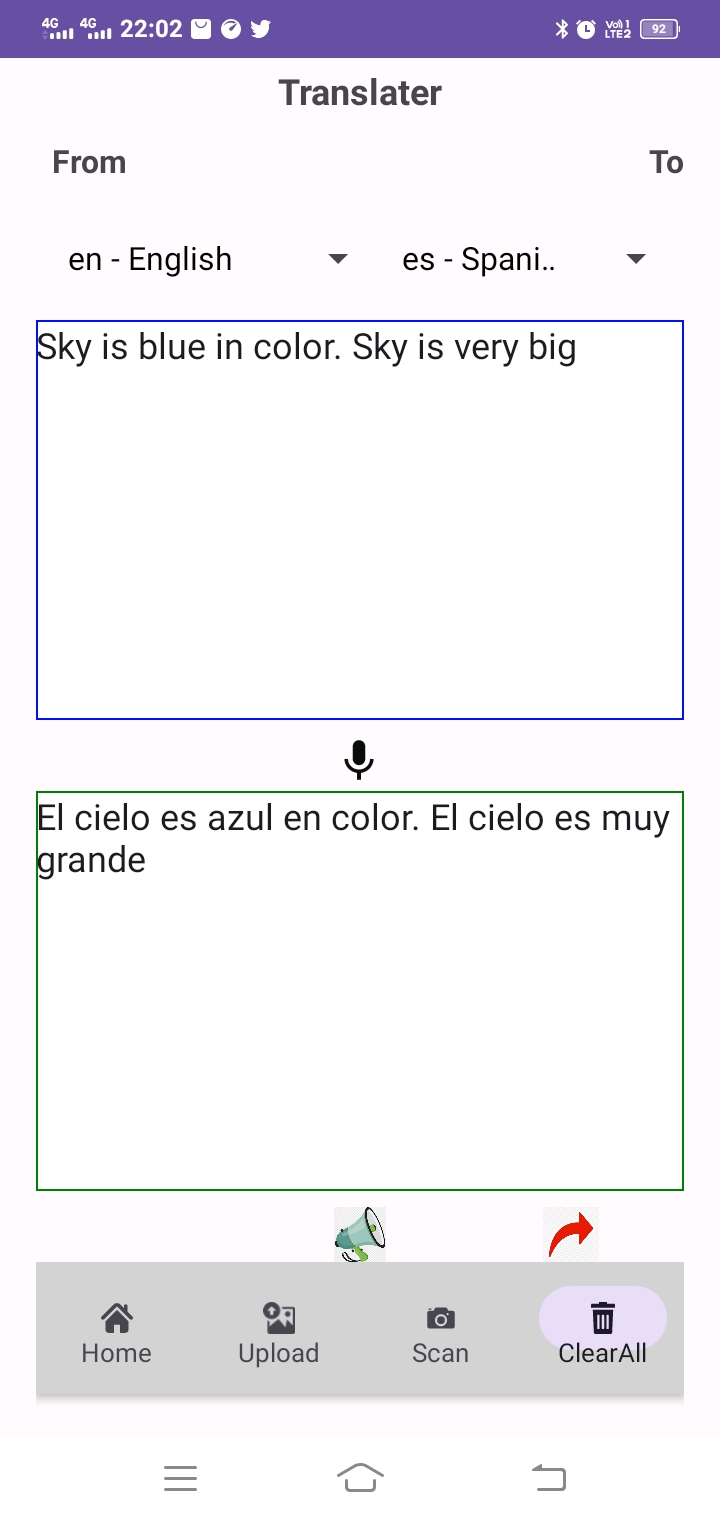
Task: Open the Upload tab
Action: coord(279,1334)
